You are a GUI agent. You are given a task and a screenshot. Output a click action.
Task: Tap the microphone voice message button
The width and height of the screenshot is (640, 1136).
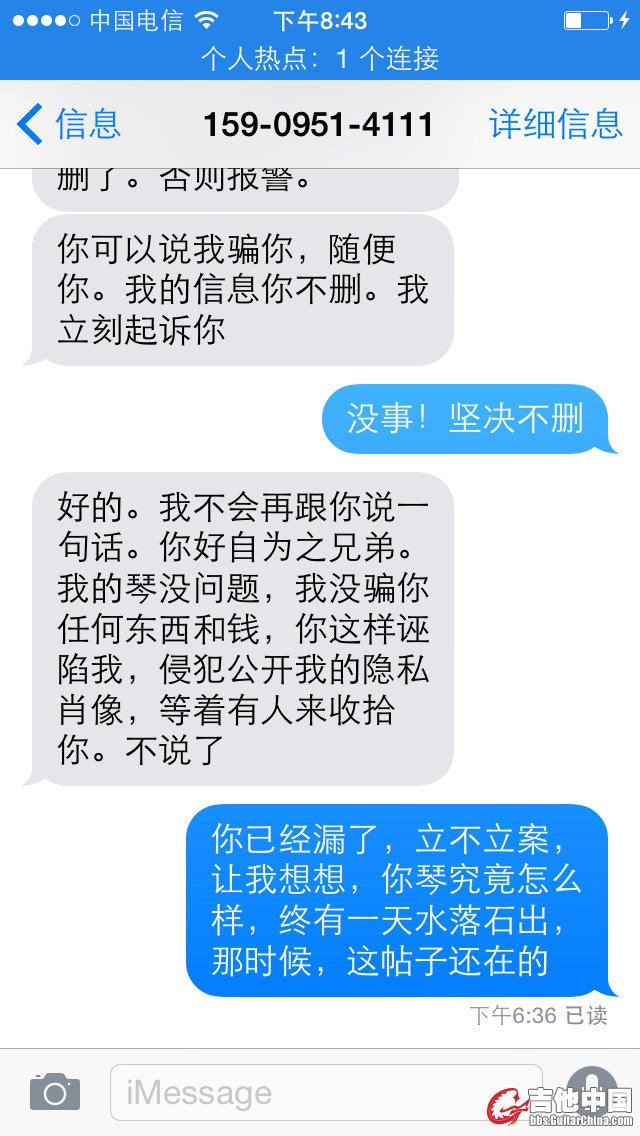(x=591, y=1088)
